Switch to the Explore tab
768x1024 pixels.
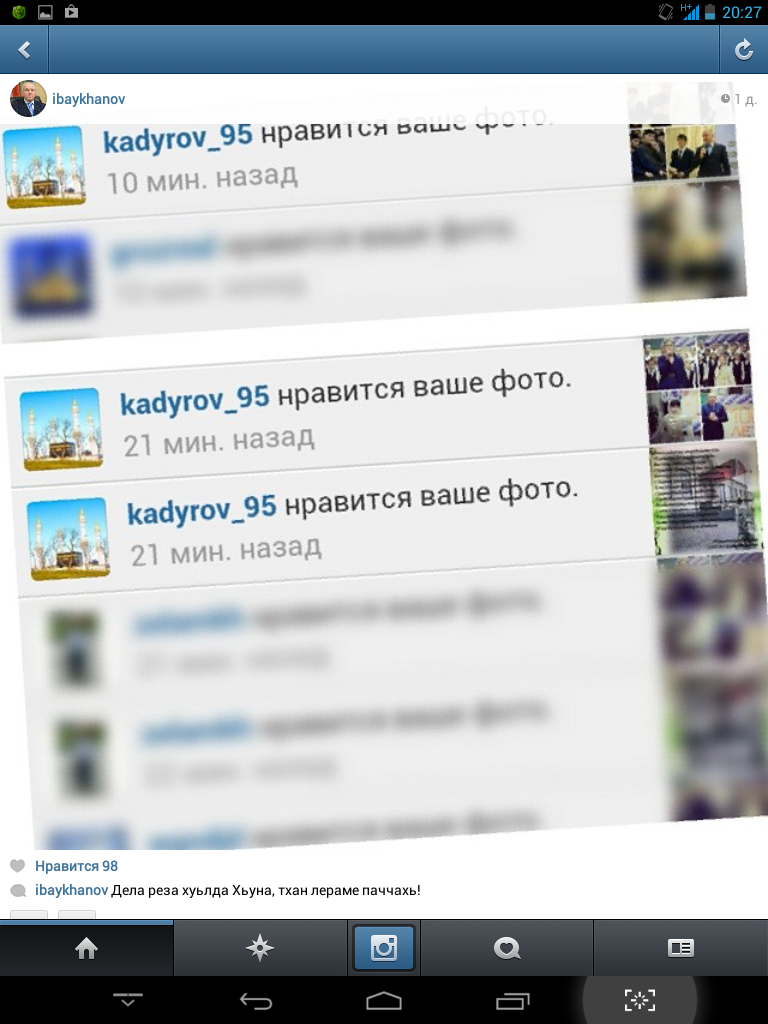260,949
